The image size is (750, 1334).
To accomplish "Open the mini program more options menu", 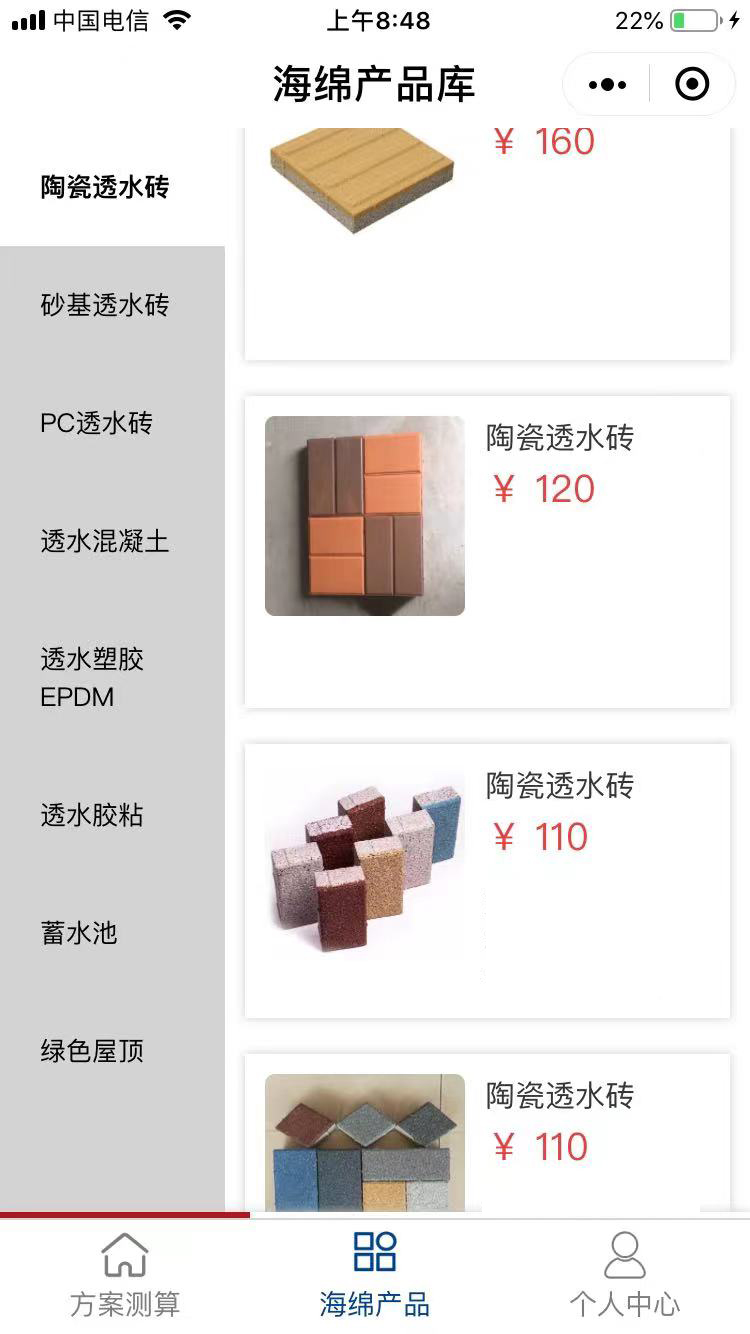I will (607, 85).
